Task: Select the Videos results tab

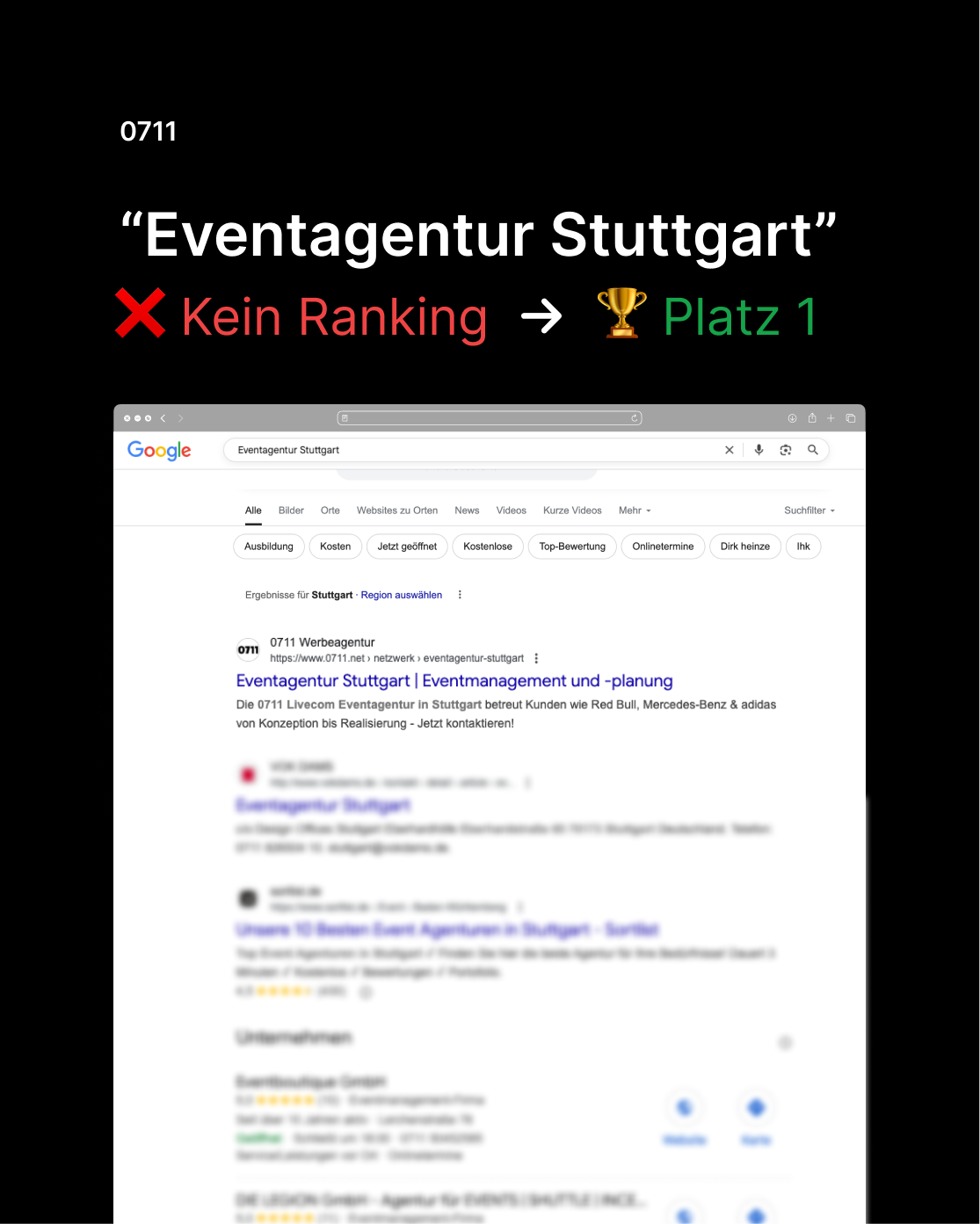Action: coord(511,511)
